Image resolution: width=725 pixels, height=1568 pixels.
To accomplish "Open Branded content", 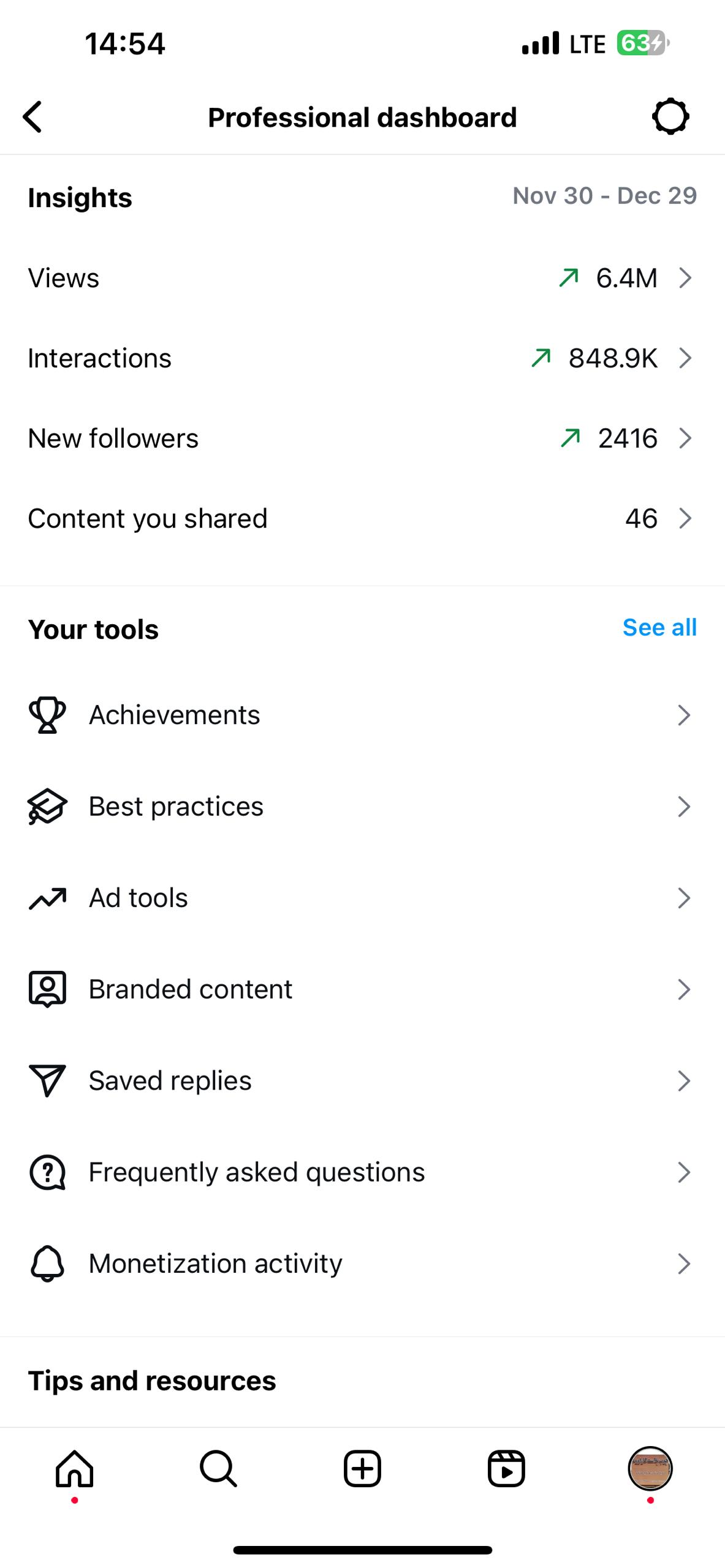I will point(362,989).
